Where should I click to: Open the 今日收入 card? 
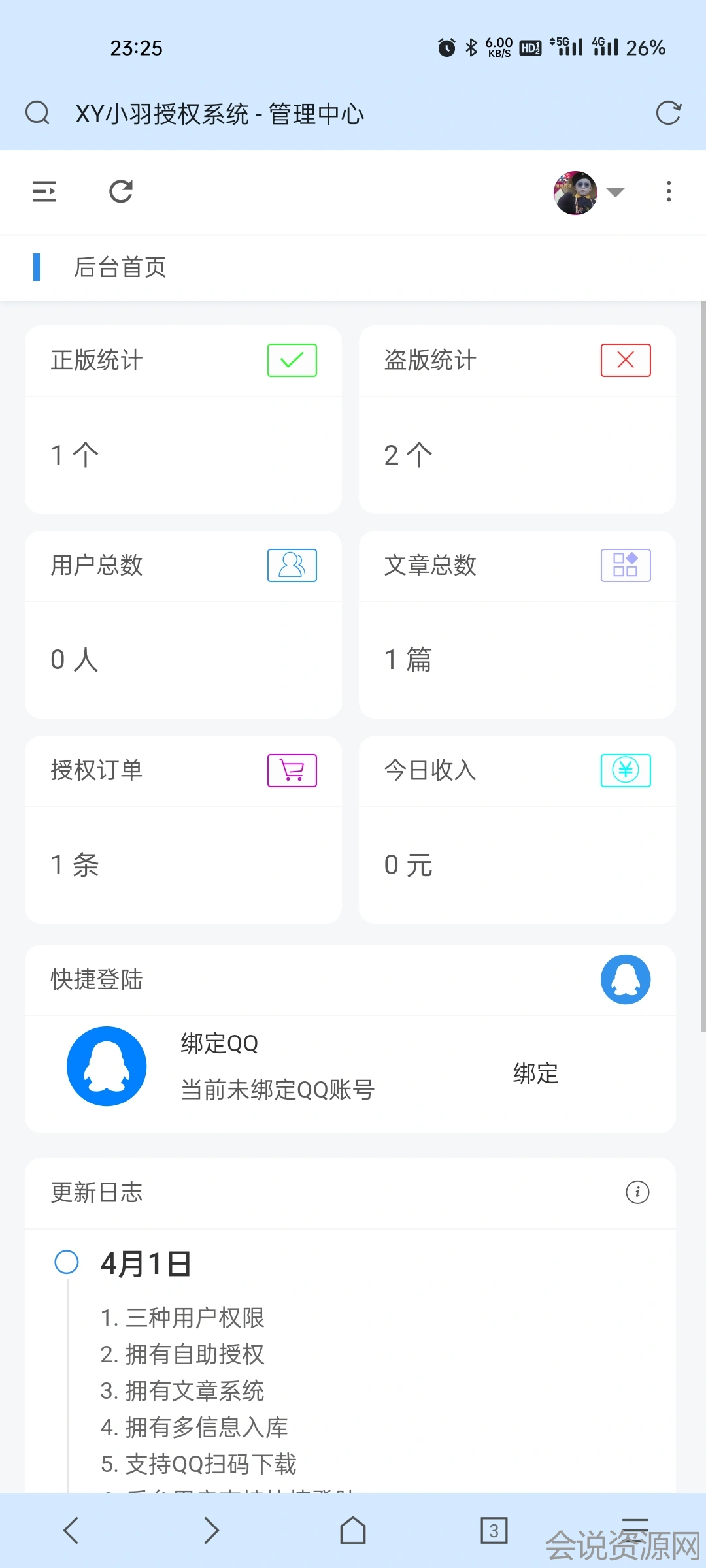516,830
